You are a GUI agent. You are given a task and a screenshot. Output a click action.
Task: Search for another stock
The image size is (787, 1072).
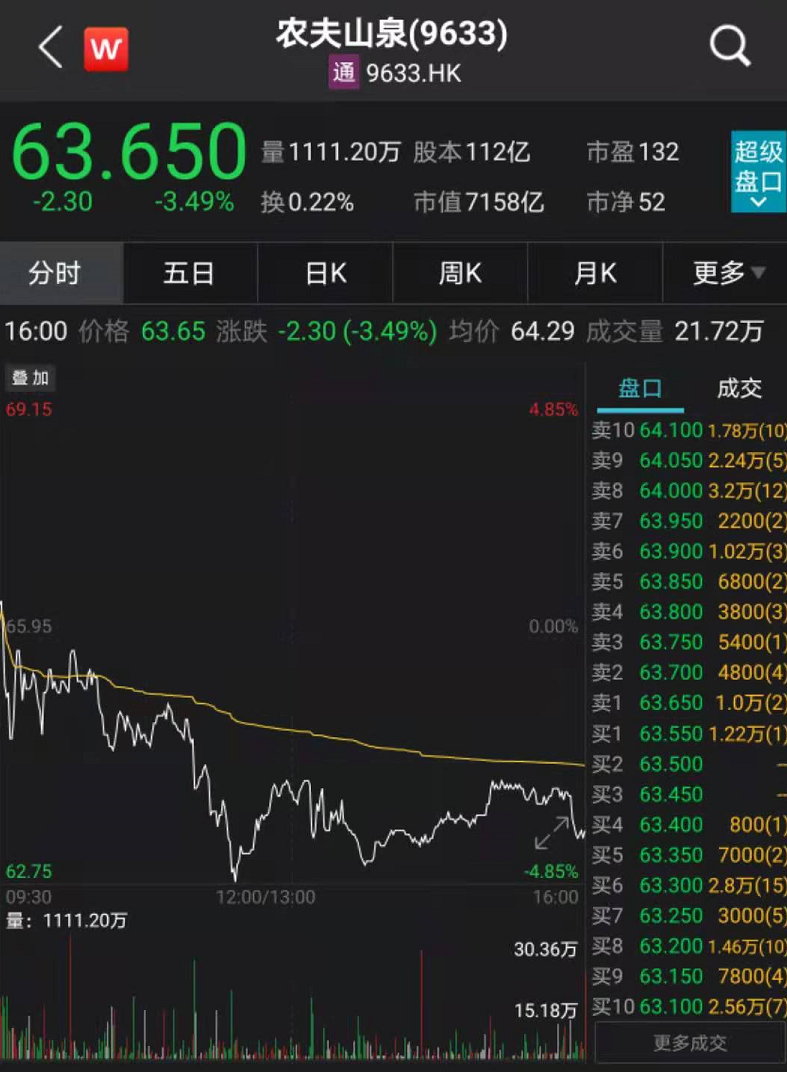pyautogui.click(x=730, y=47)
